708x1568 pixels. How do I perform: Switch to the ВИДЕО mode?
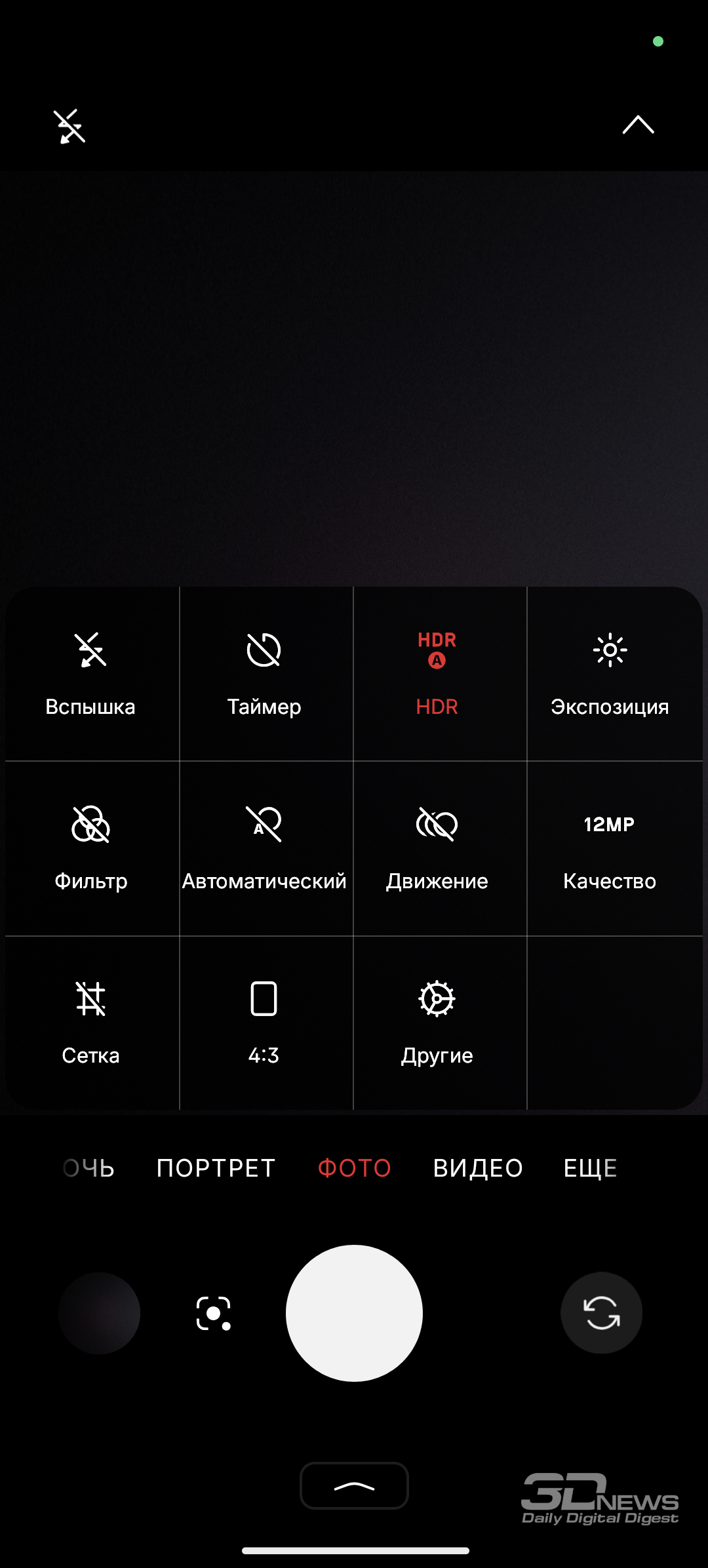(478, 1168)
